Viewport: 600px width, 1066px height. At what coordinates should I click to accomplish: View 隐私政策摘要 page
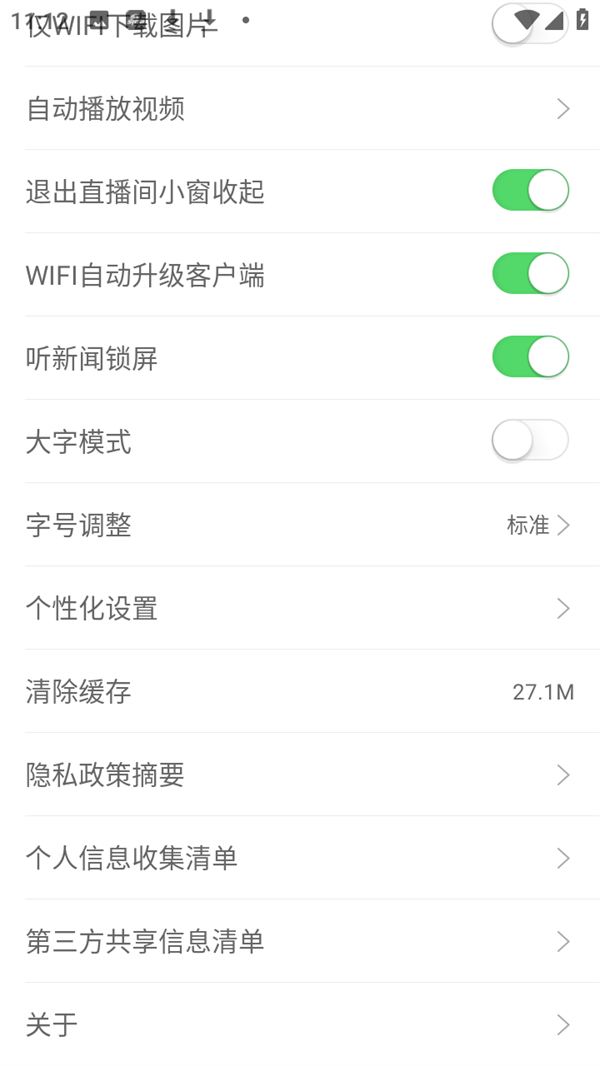(300, 774)
